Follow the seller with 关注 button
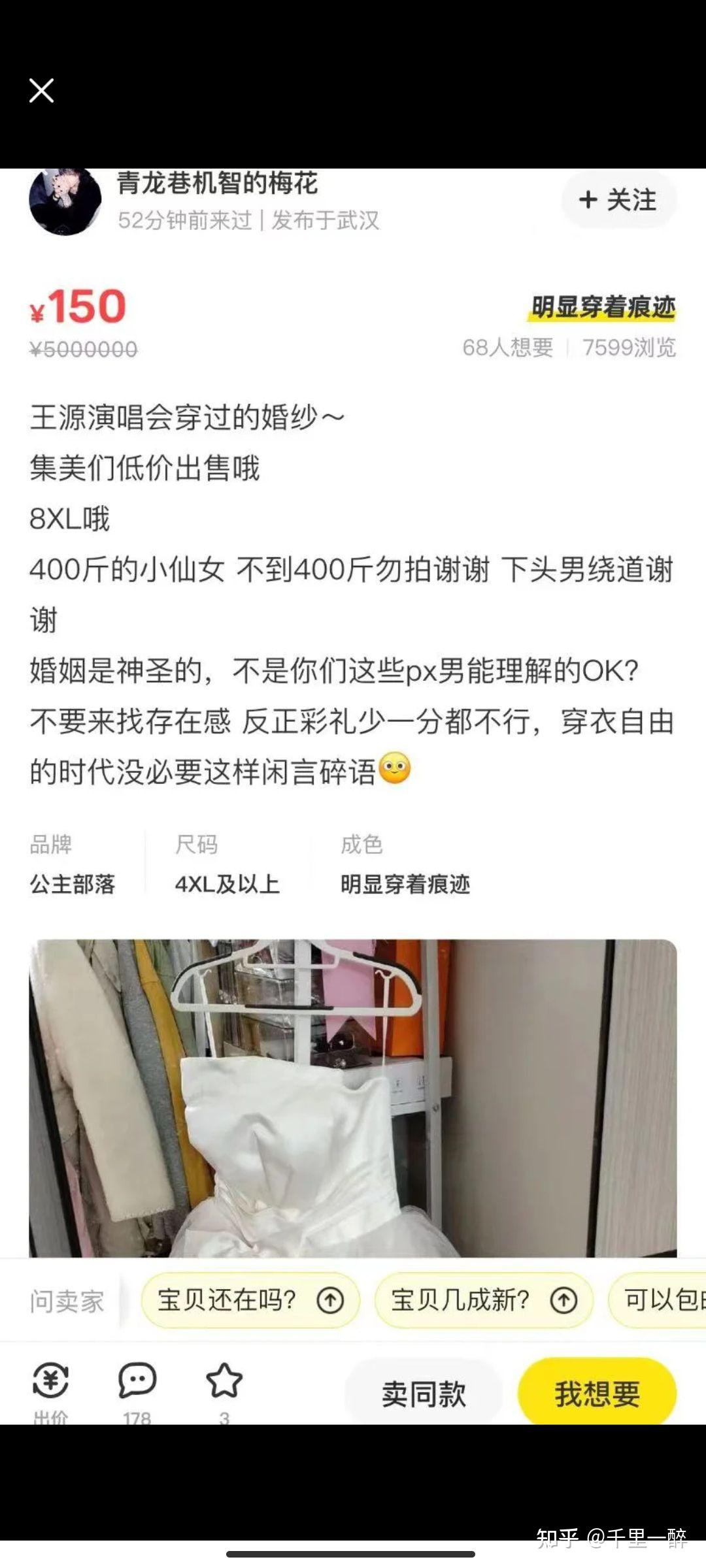The image size is (706, 1568). (618, 200)
